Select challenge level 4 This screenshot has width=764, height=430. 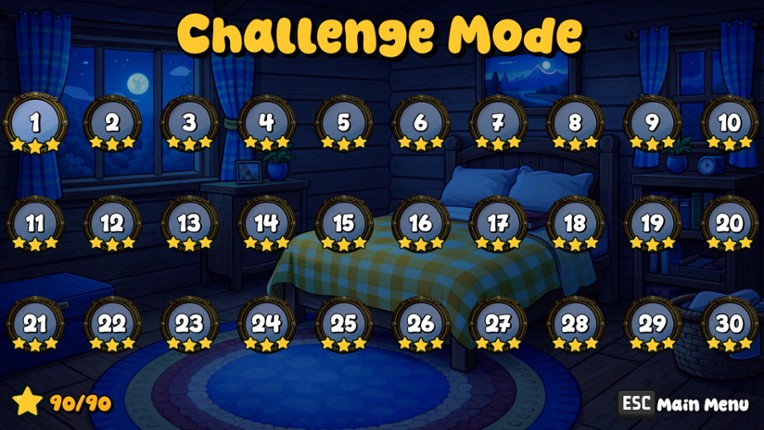[266, 124]
